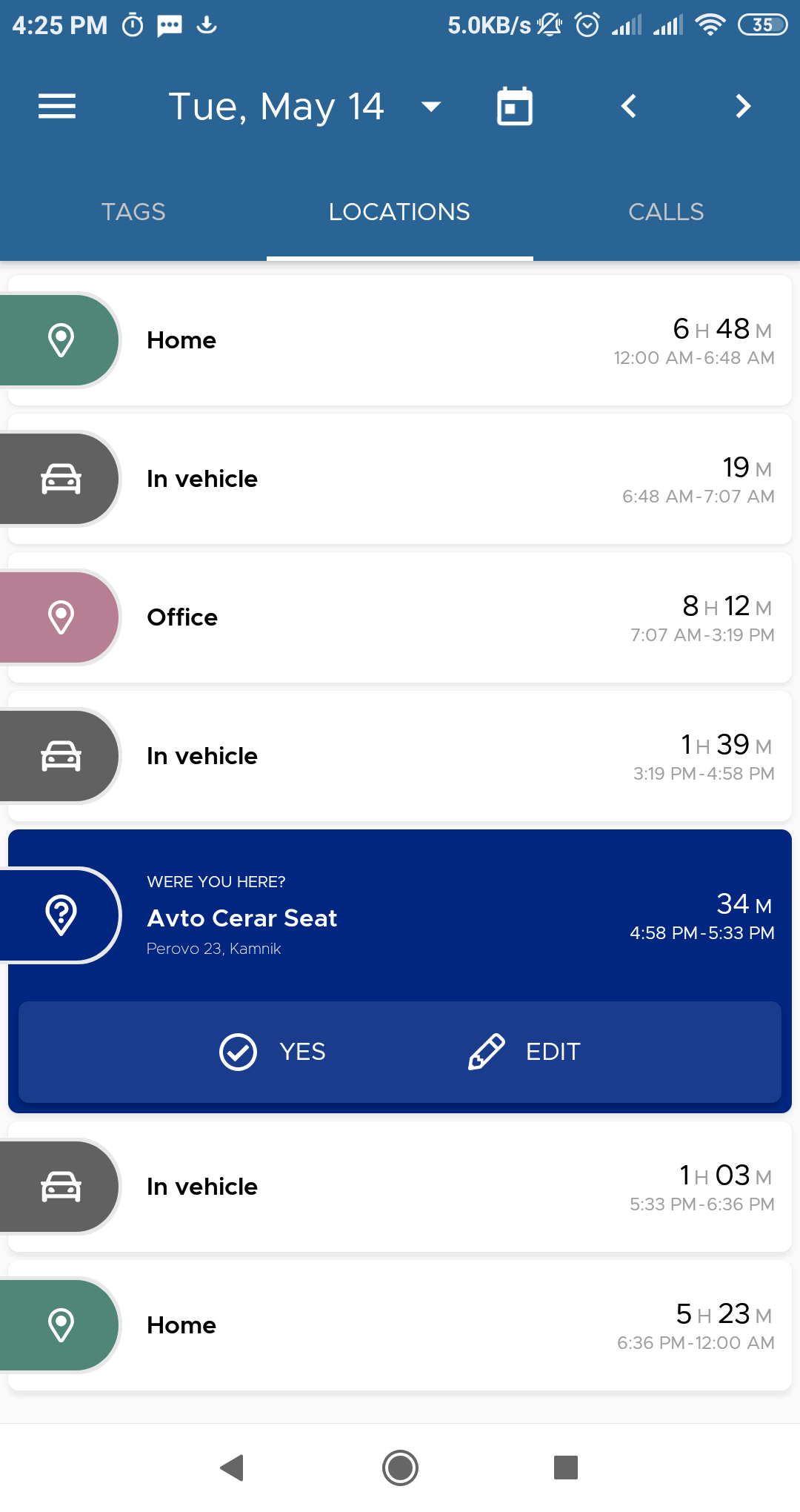Image resolution: width=800 pixels, height=1512 pixels.
Task: Open In vehicle entry from 5:33 PM
Action: [400, 1187]
